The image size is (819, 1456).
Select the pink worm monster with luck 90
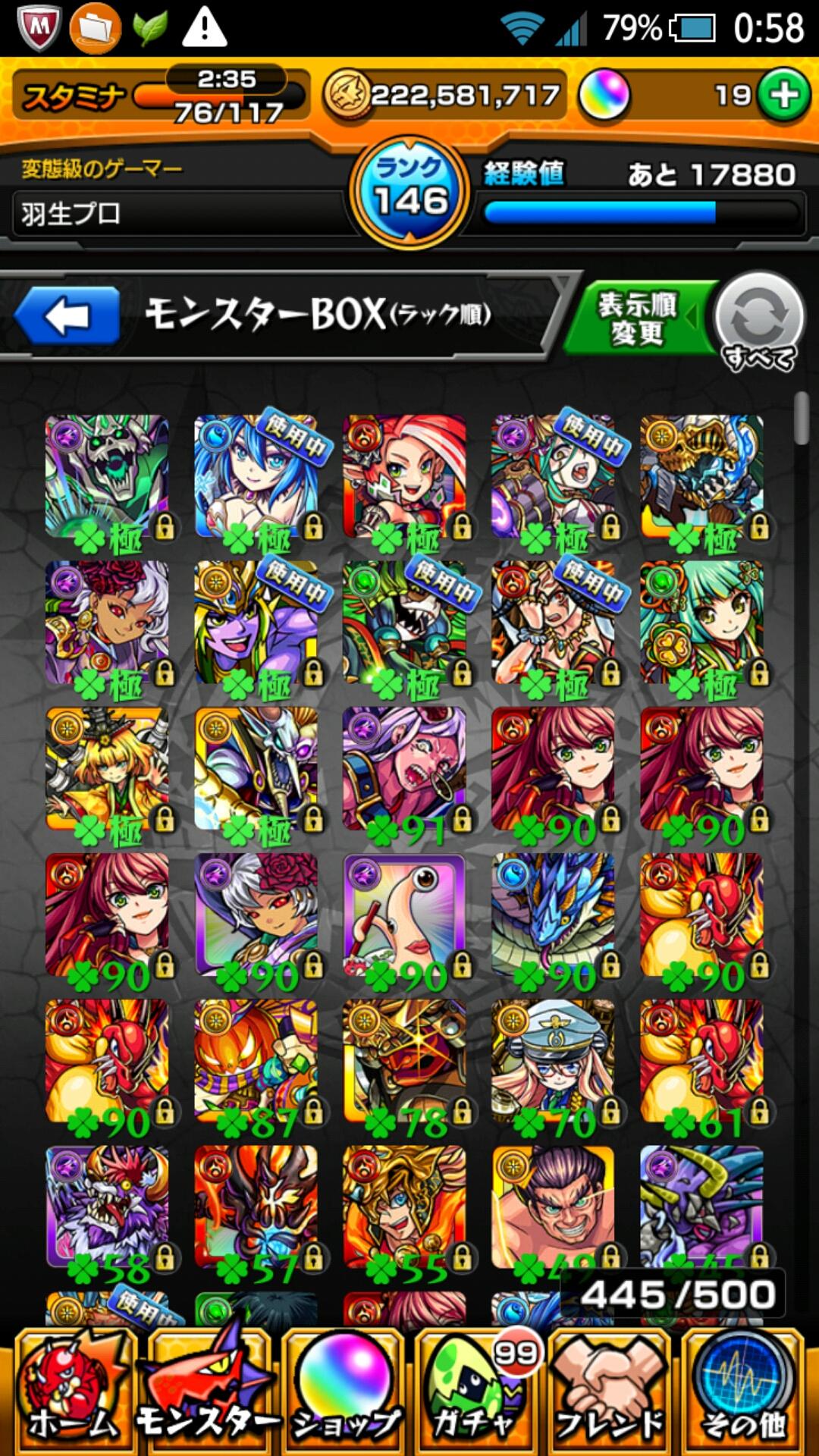click(404, 915)
